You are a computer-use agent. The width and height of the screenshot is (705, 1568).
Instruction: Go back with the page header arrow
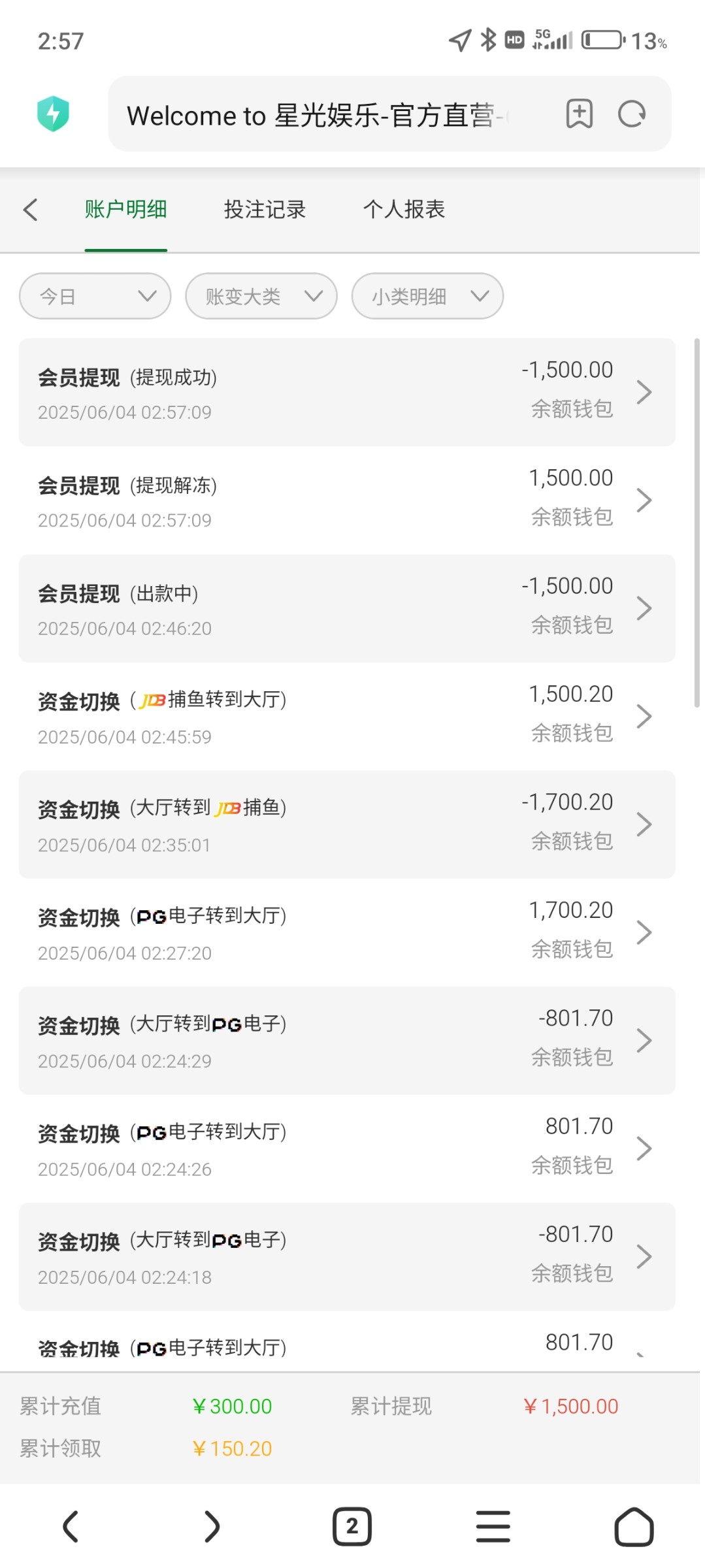(x=31, y=210)
